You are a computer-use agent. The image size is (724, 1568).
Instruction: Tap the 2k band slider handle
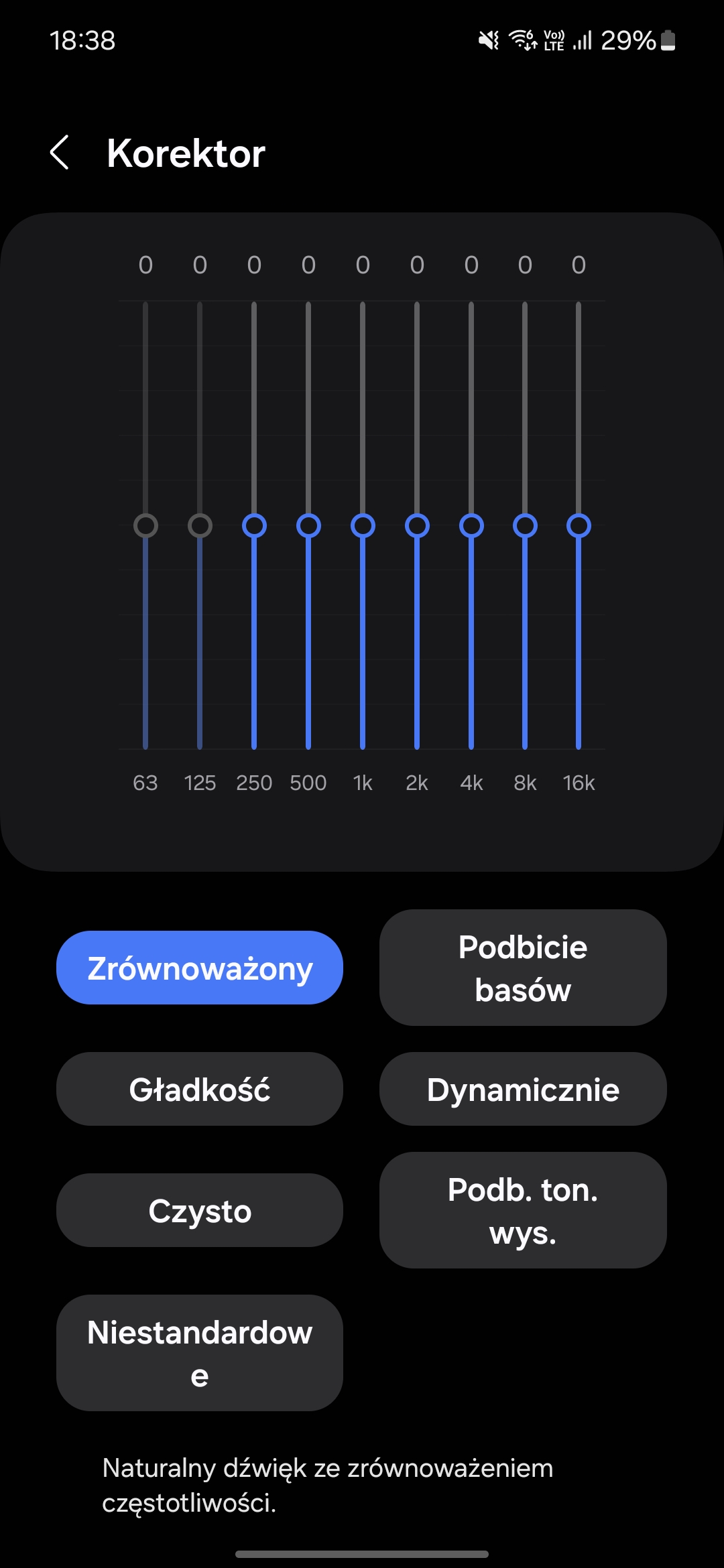(x=417, y=526)
